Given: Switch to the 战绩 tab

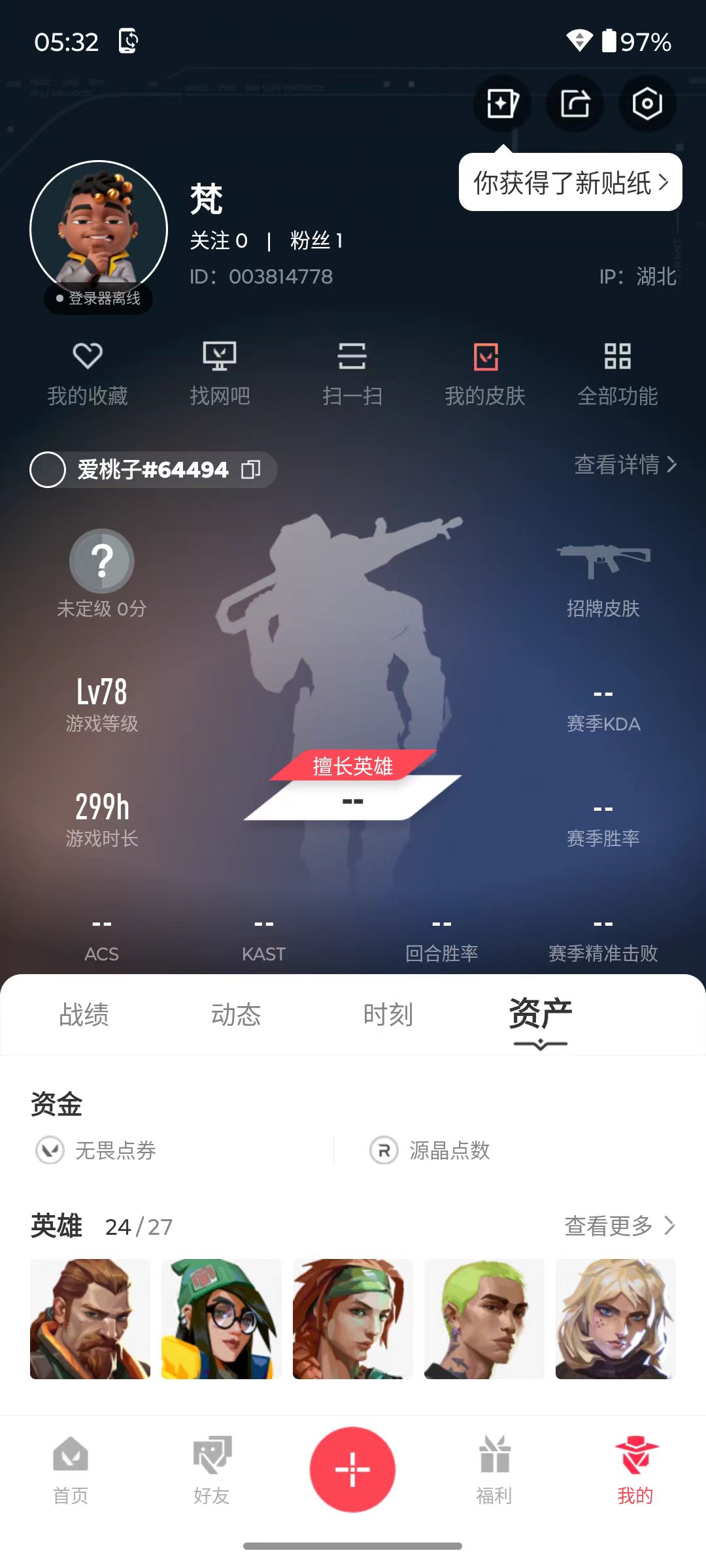Looking at the screenshot, I should [84, 1015].
